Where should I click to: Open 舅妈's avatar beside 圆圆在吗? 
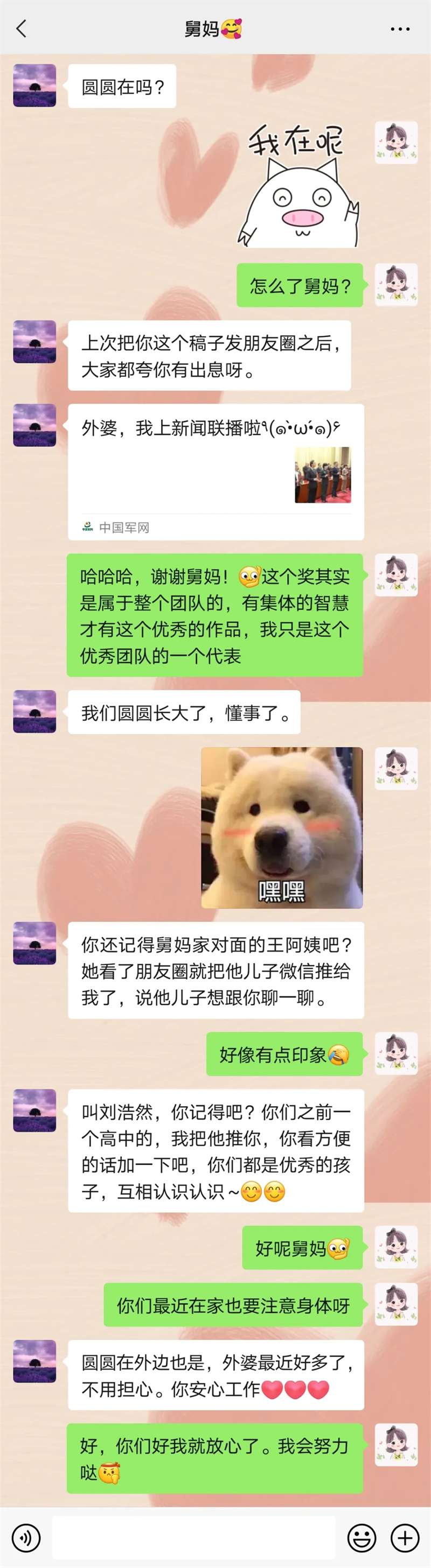34,86
